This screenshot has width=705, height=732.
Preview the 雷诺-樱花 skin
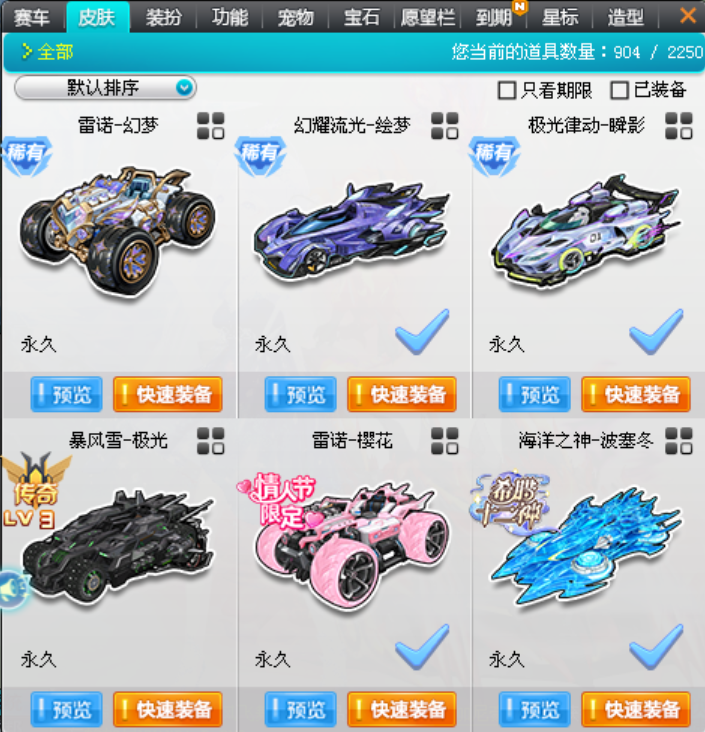[x=300, y=710]
